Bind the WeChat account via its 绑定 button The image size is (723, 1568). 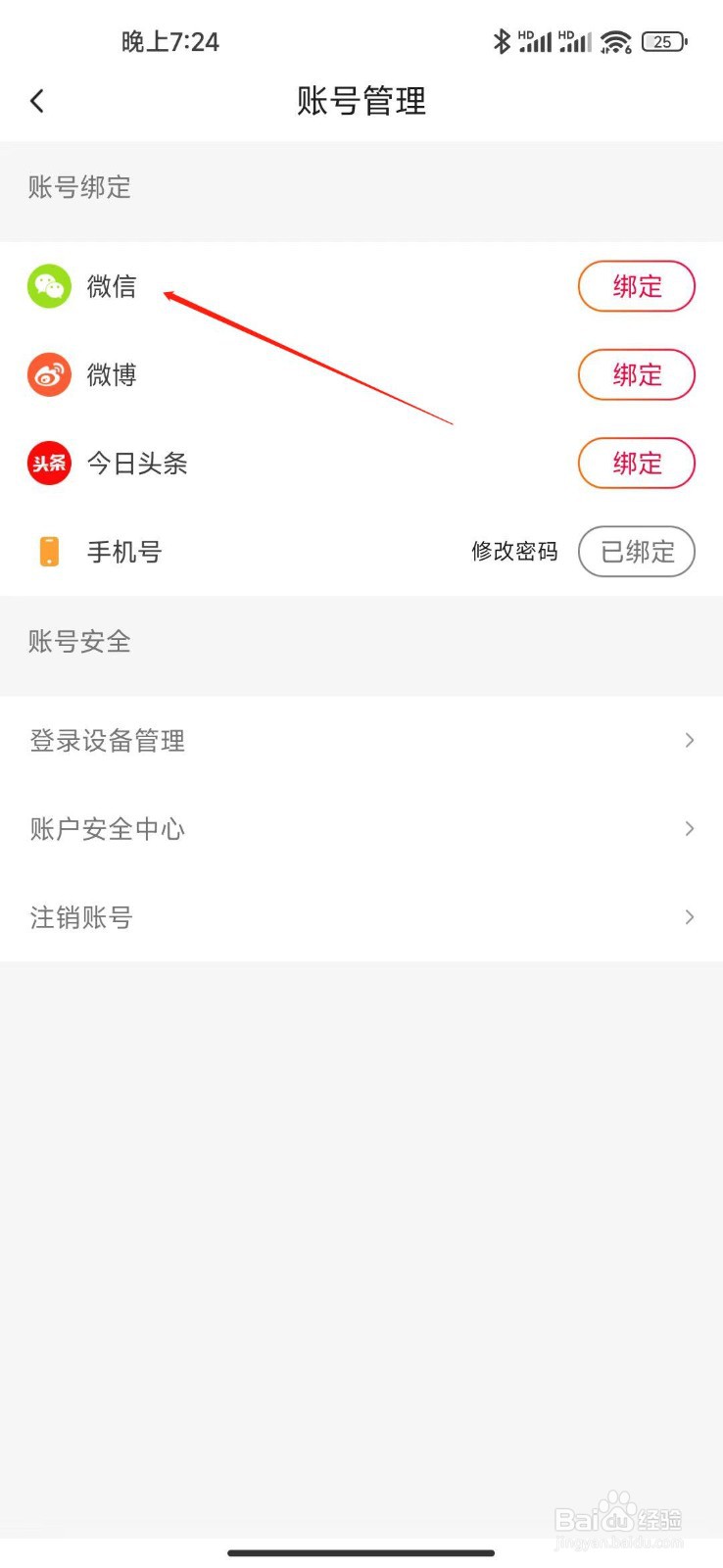tap(637, 286)
